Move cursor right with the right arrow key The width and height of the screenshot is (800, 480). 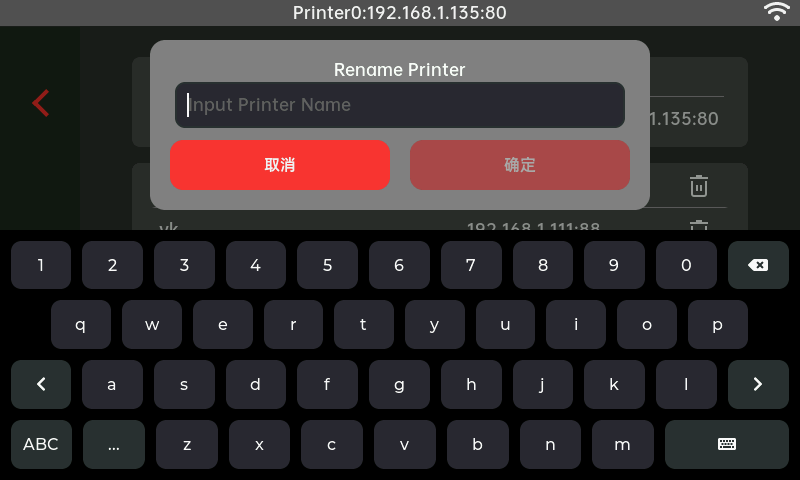pyautogui.click(x=758, y=384)
